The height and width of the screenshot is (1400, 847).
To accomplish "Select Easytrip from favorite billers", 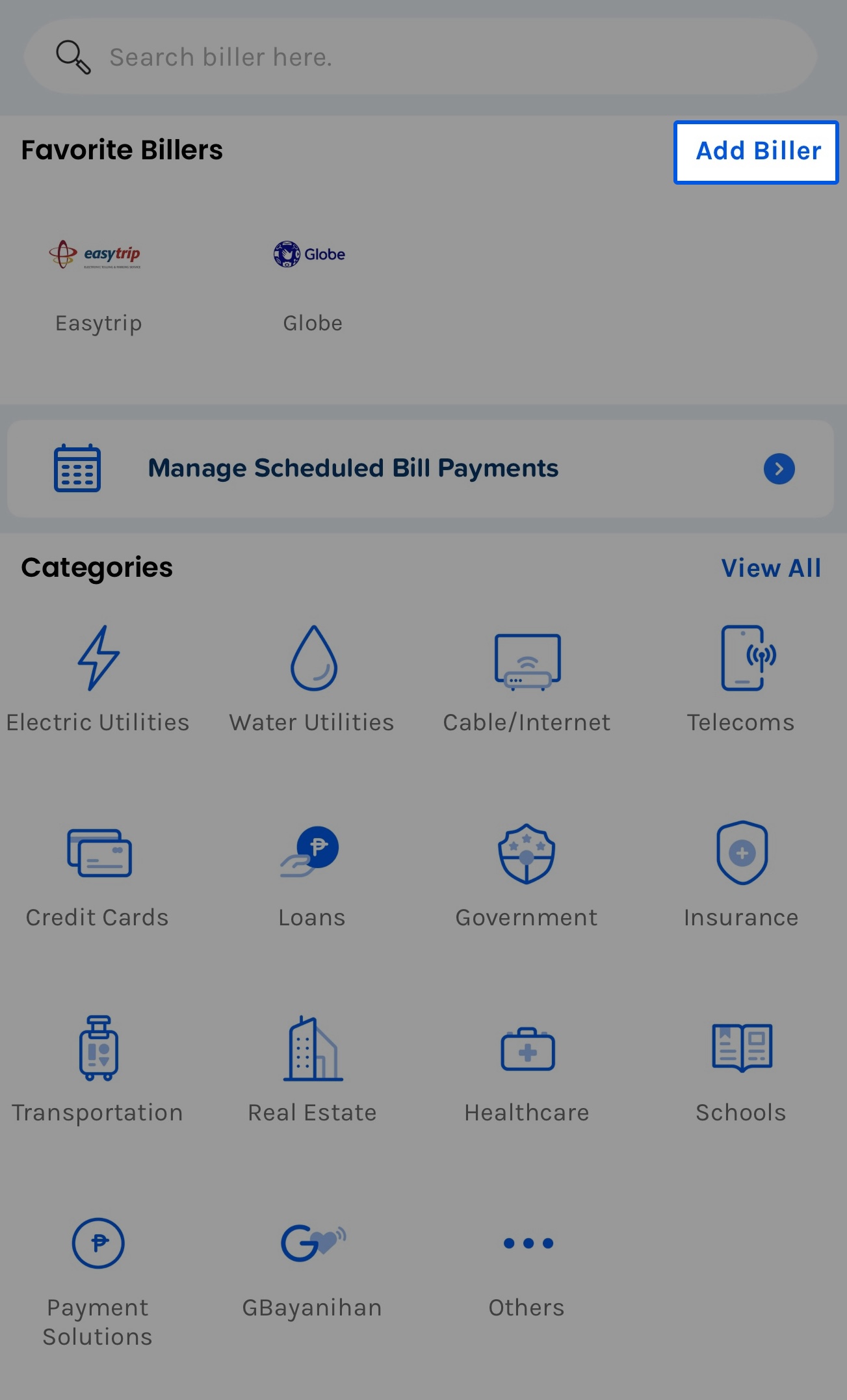I will point(98,285).
